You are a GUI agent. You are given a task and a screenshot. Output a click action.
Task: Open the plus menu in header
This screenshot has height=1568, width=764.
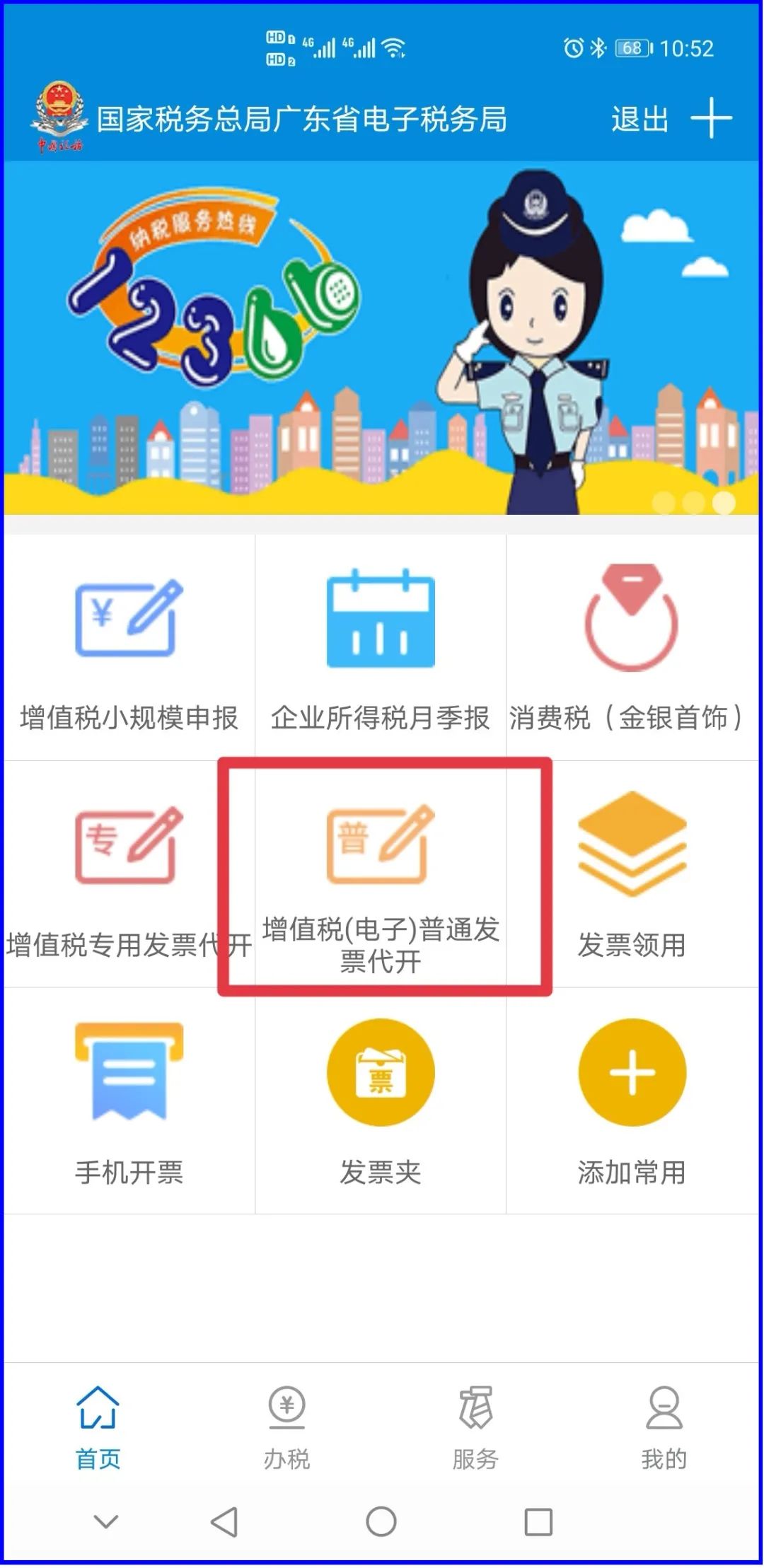[x=711, y=118]
